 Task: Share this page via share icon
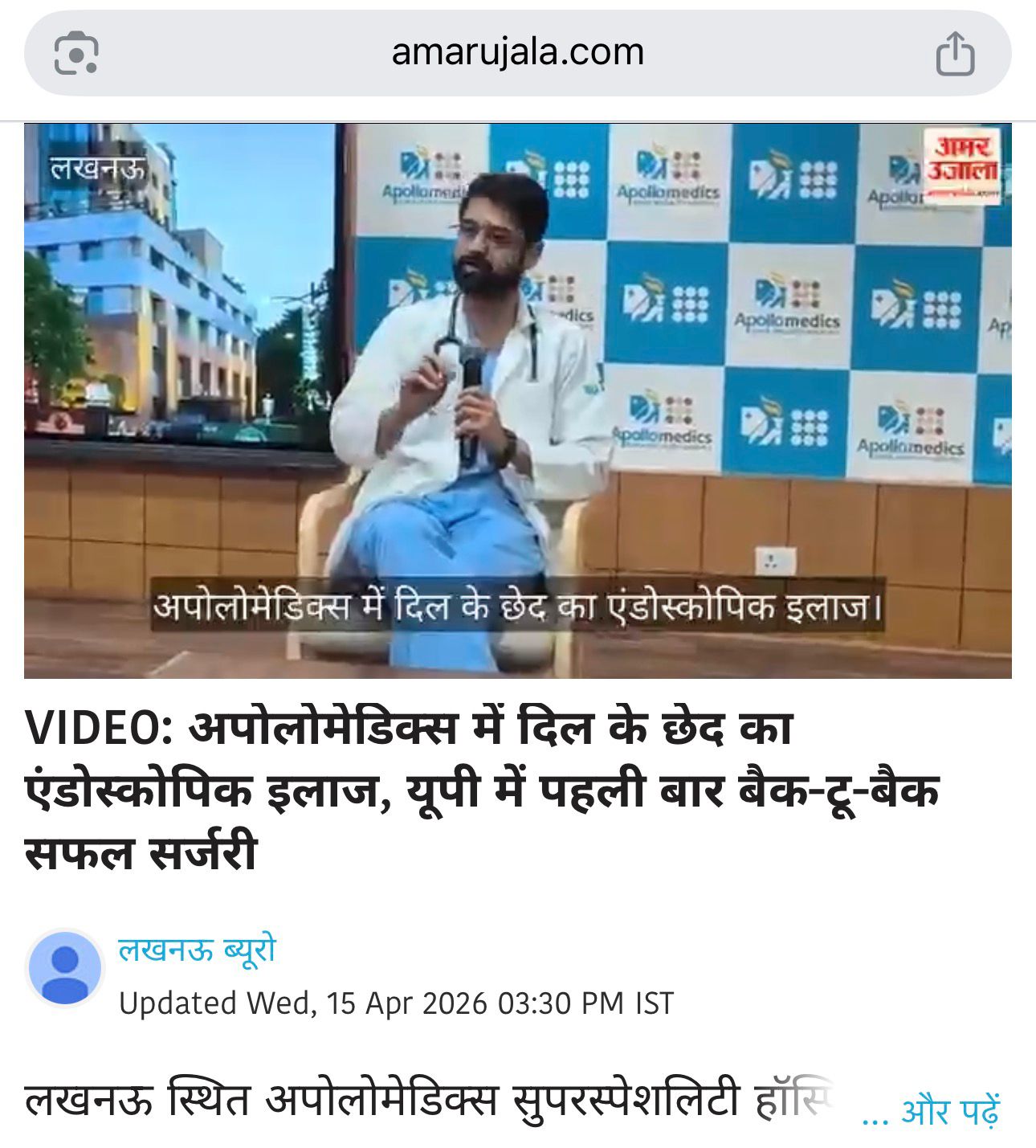955,54
